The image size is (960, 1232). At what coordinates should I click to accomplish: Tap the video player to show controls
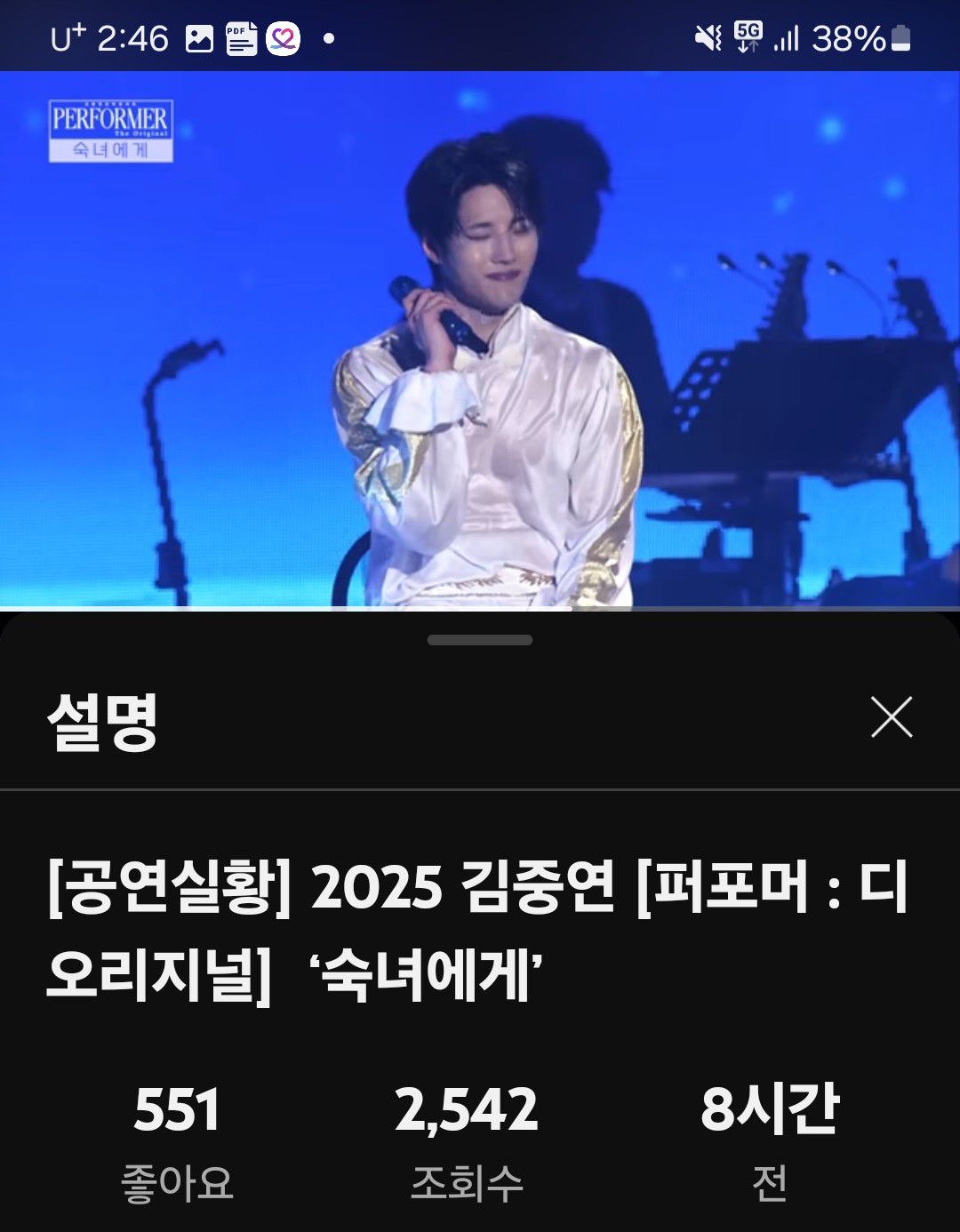coord(480,340)
